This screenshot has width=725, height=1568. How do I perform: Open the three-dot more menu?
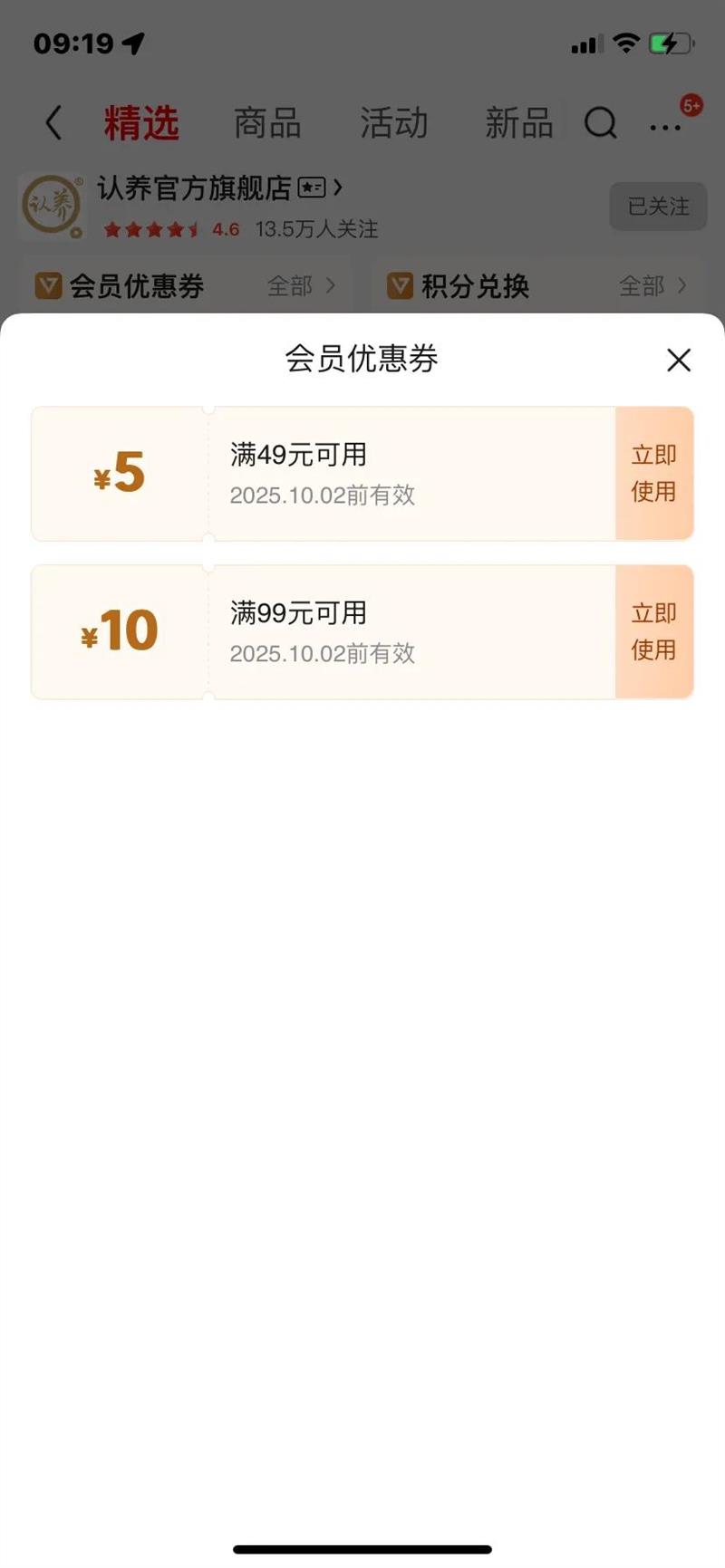(665, 128)
